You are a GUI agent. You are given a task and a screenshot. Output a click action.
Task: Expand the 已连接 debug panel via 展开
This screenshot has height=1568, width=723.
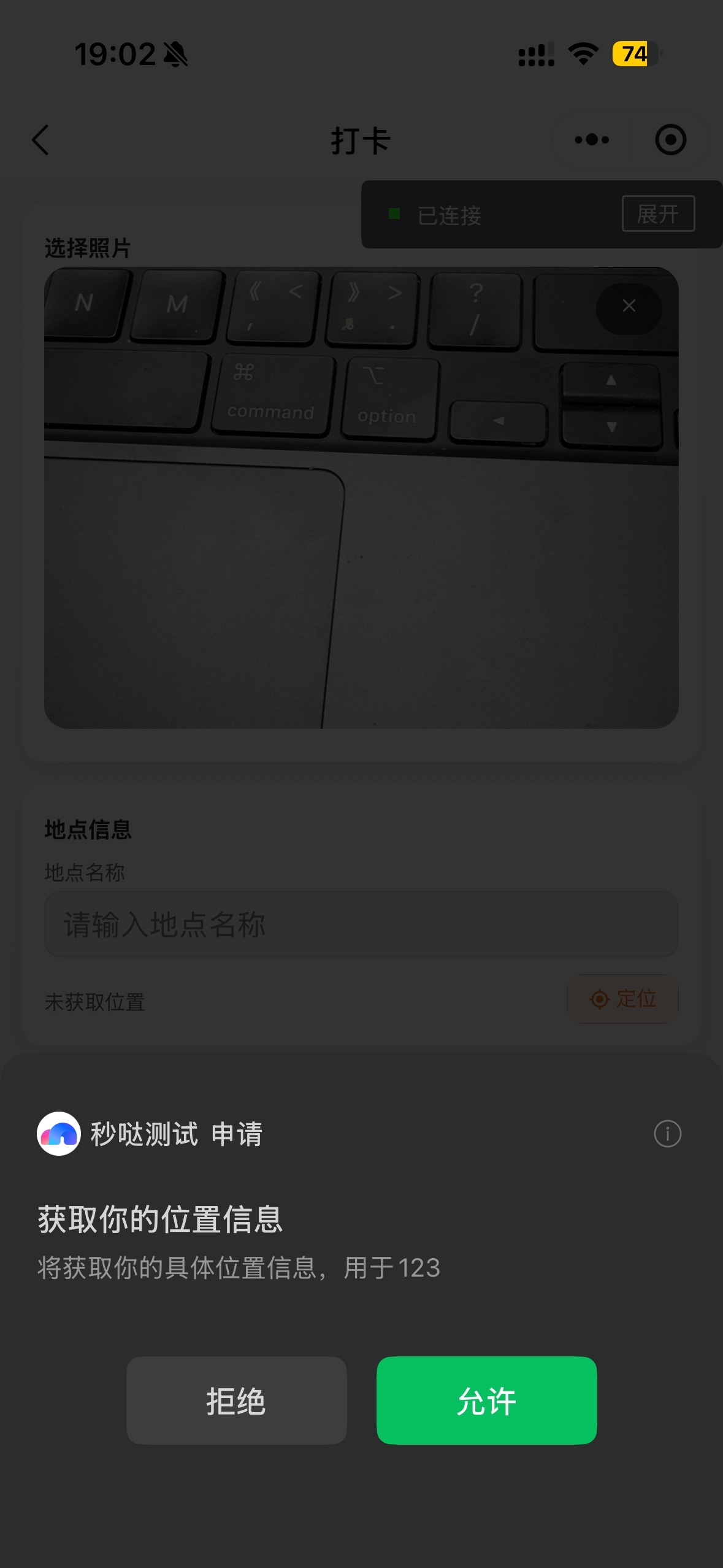(x=658, y=213)
